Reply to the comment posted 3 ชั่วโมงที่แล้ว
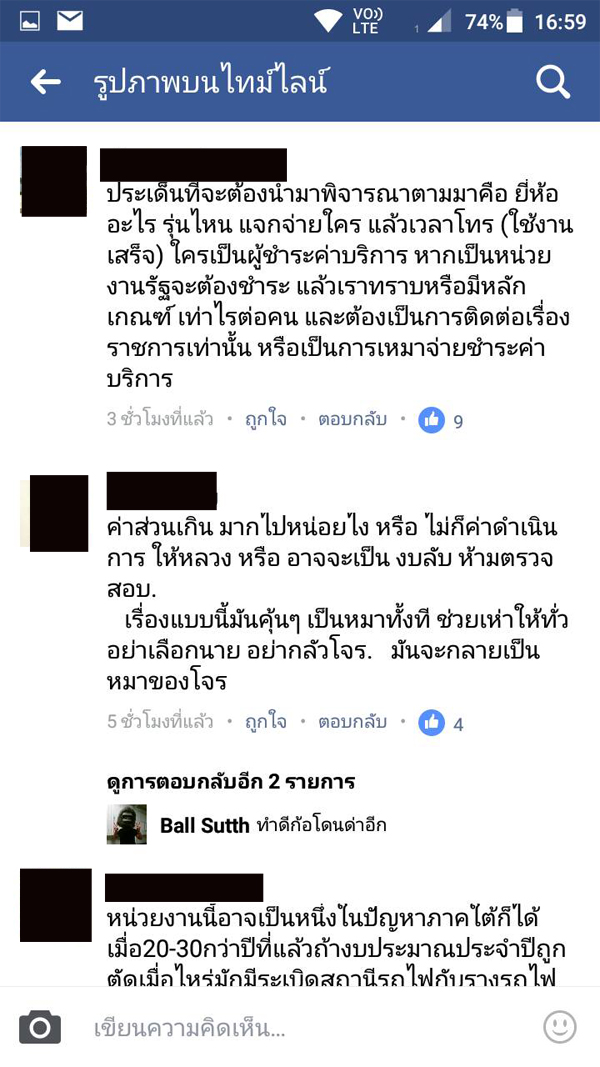600x1067 pixels. (x=352, y=420)
